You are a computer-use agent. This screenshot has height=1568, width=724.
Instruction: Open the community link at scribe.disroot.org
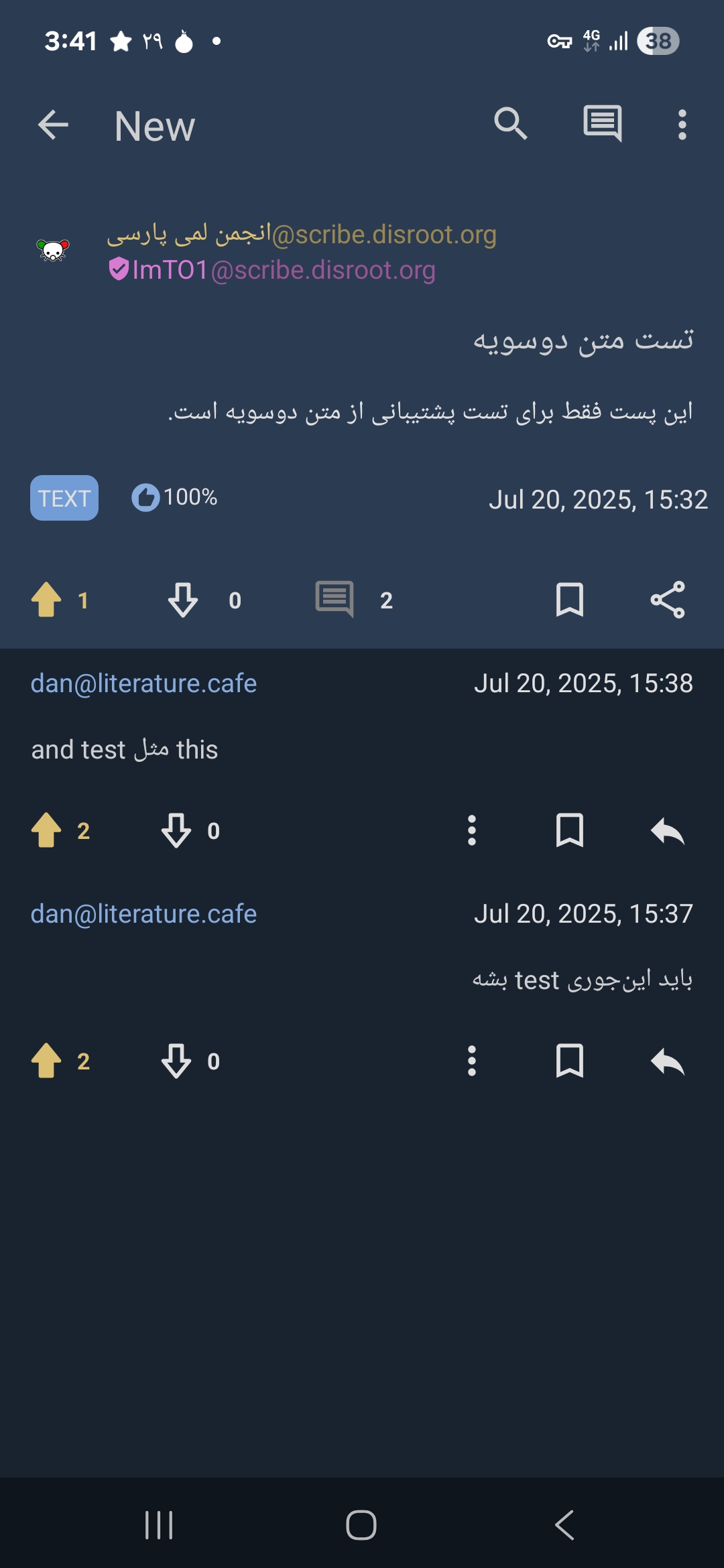[x=302, y=235]
